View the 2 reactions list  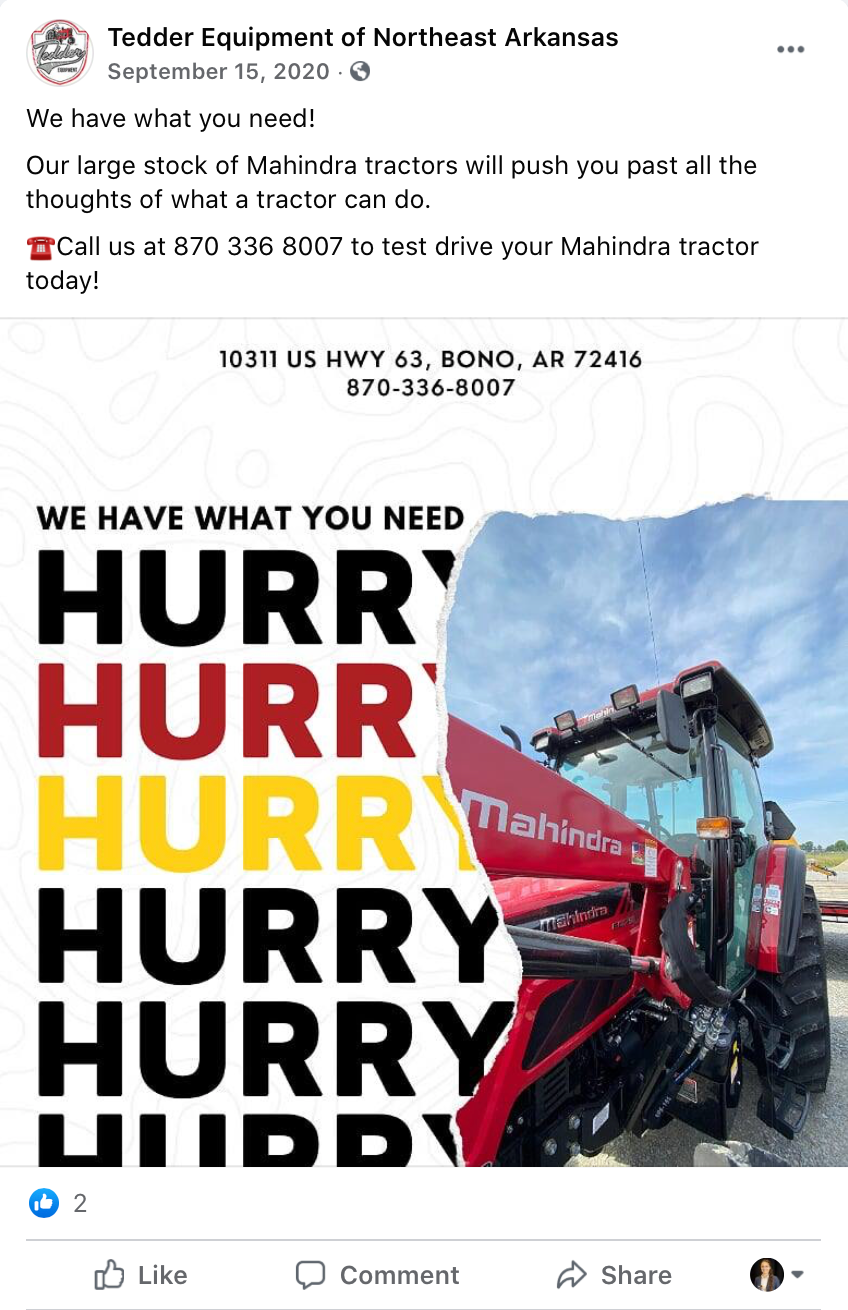[x=58, y=1203]
